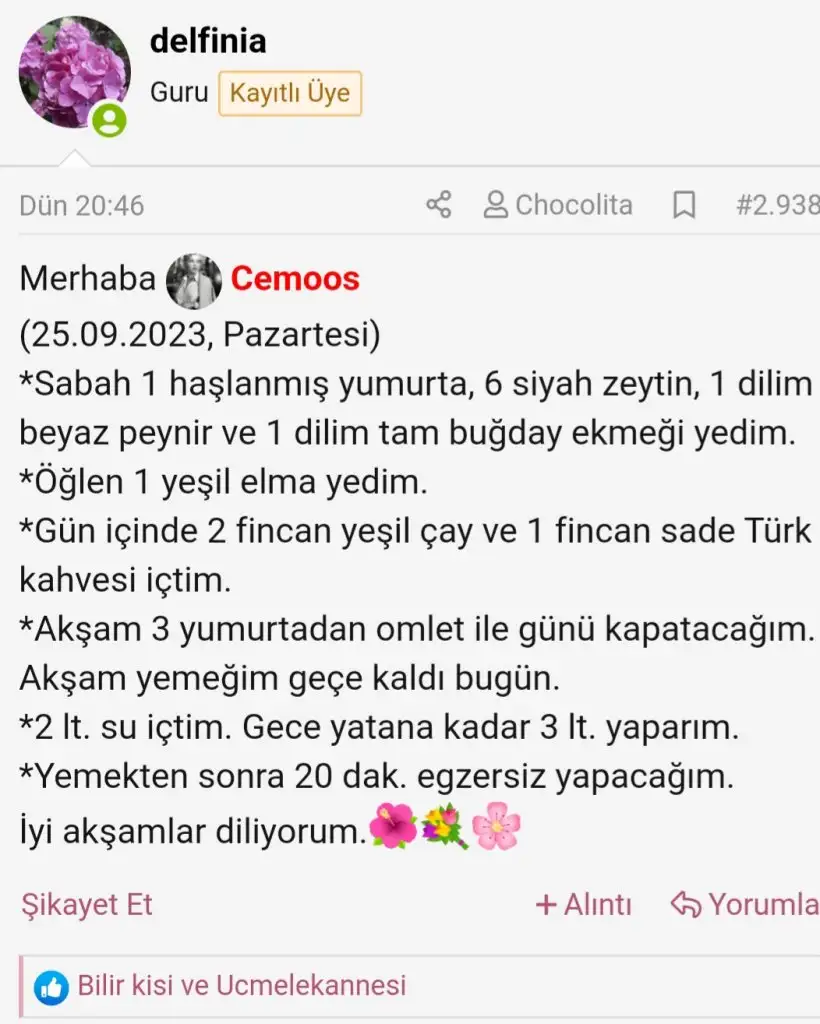Viewport: 820px width, 1024px height.
Task: Open the delfinia username link
Action: click(x=208, y=40)
